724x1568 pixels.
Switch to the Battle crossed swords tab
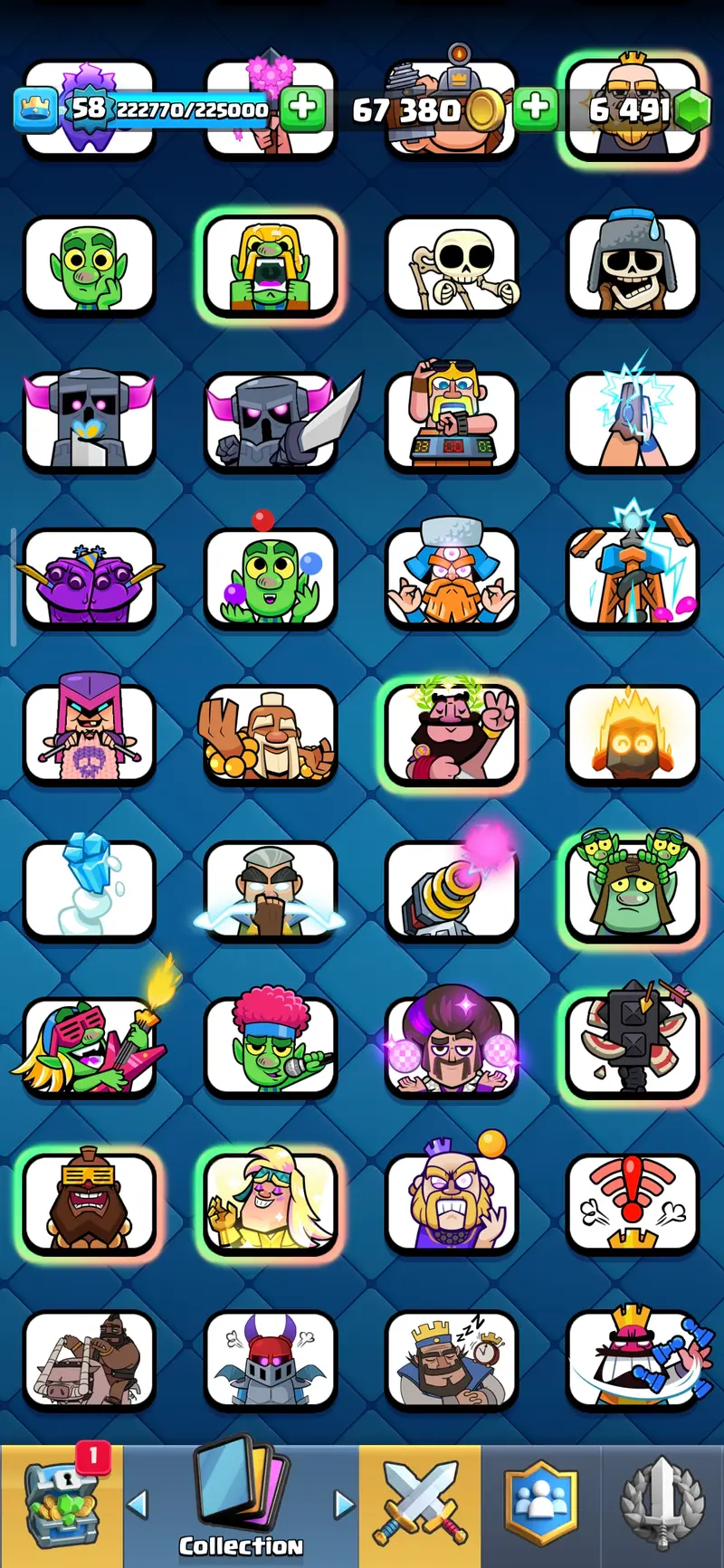420,1505
